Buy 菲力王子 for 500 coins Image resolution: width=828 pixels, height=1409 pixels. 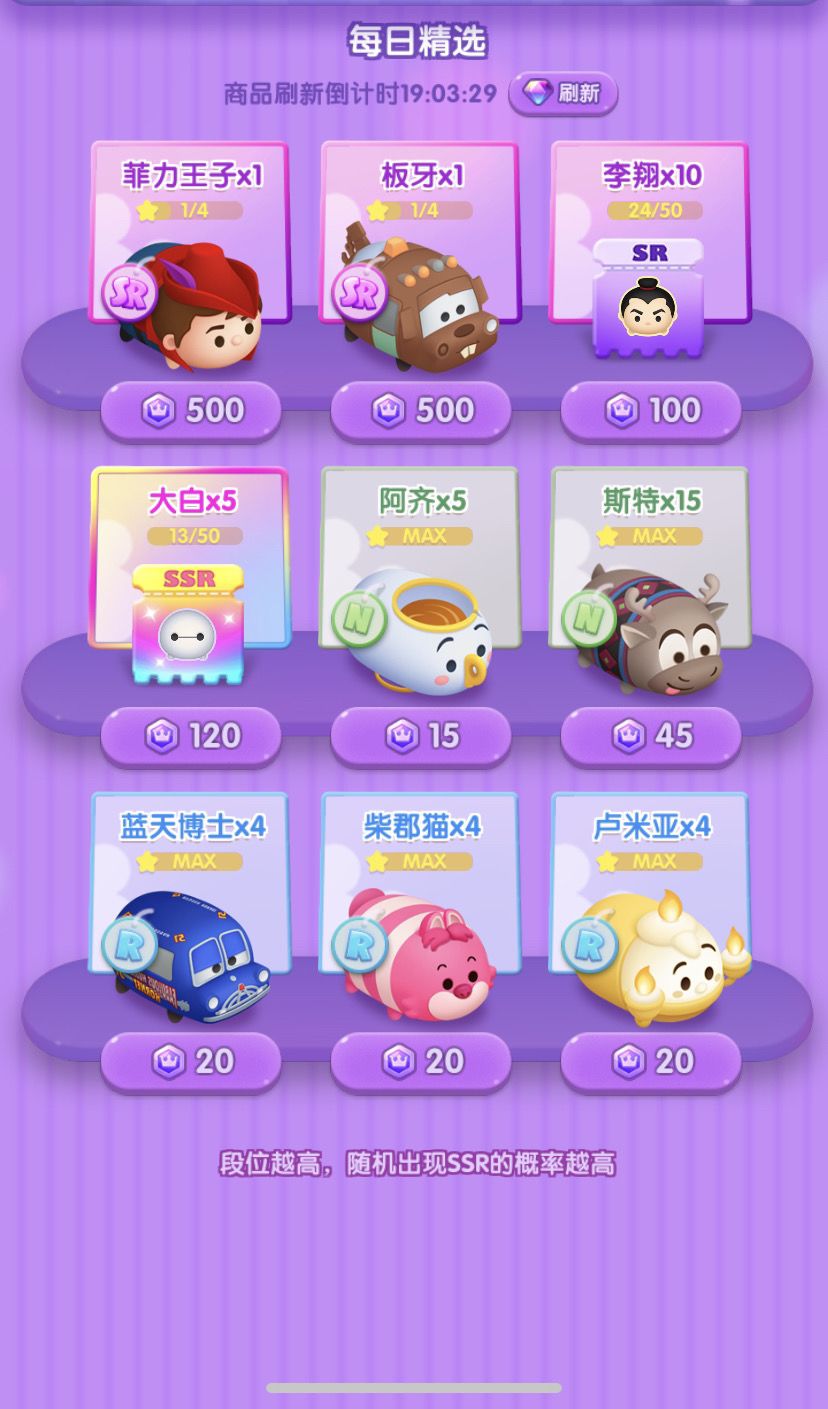coord(190,411)
